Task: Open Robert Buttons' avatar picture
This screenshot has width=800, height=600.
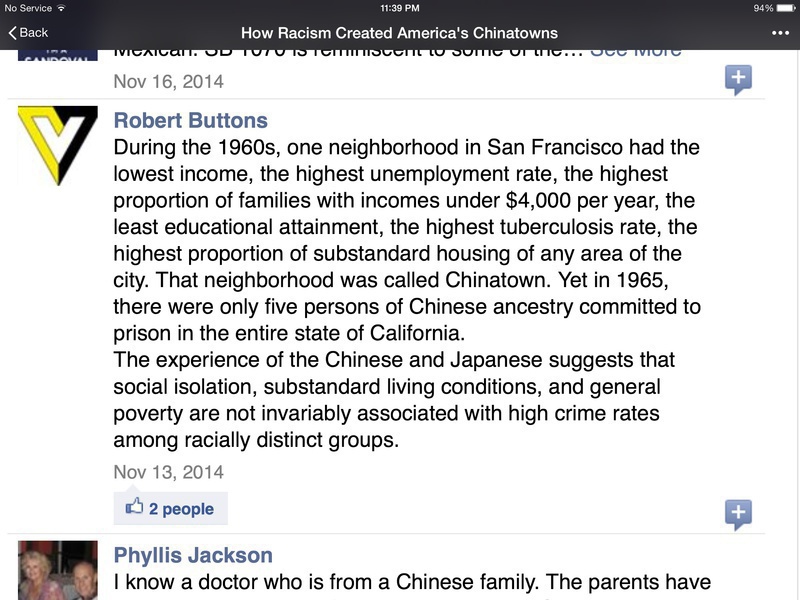Action: [x=57, y=146]
